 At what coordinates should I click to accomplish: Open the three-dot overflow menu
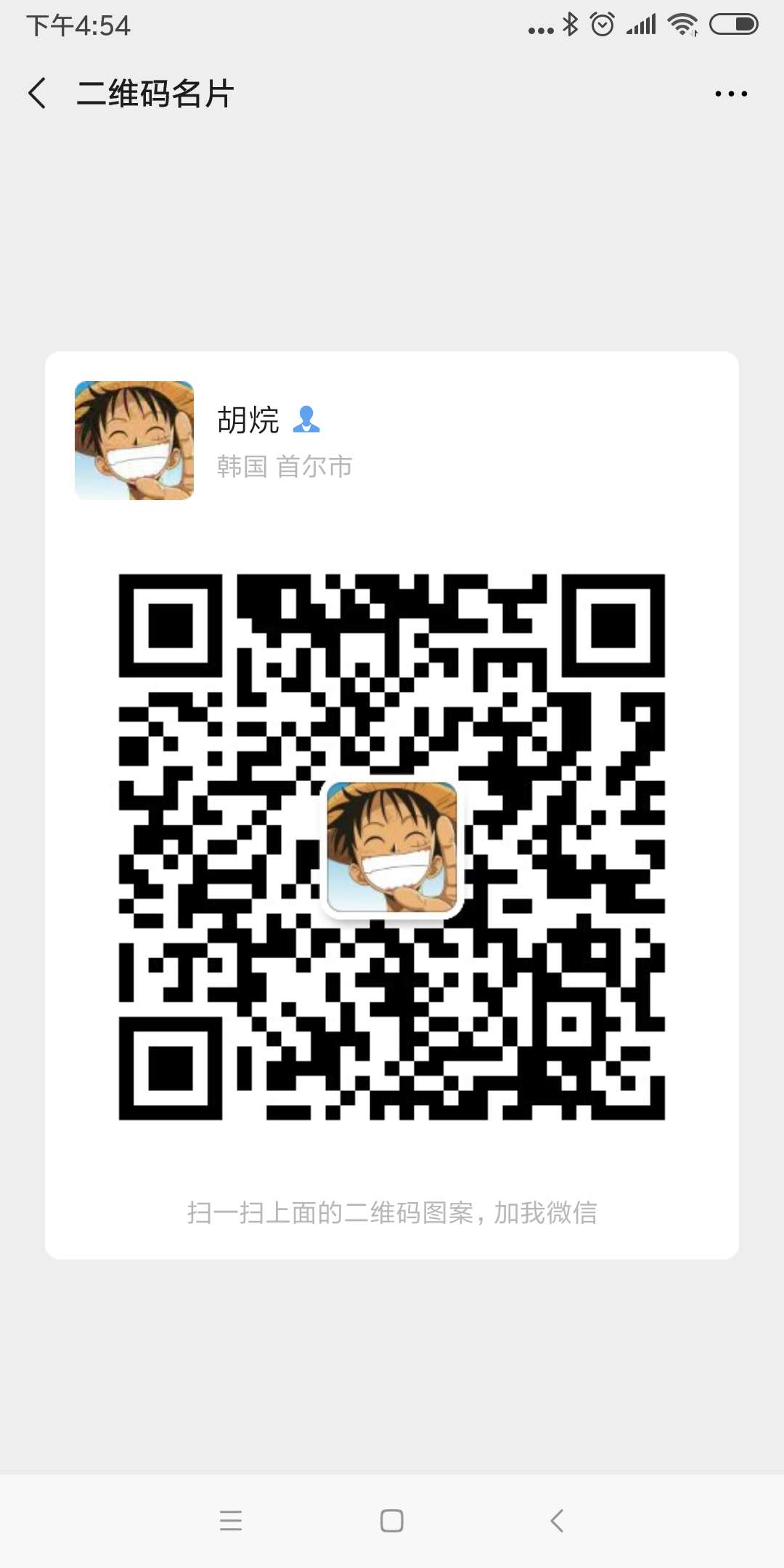pyautogui.click(x=731, y=94)
